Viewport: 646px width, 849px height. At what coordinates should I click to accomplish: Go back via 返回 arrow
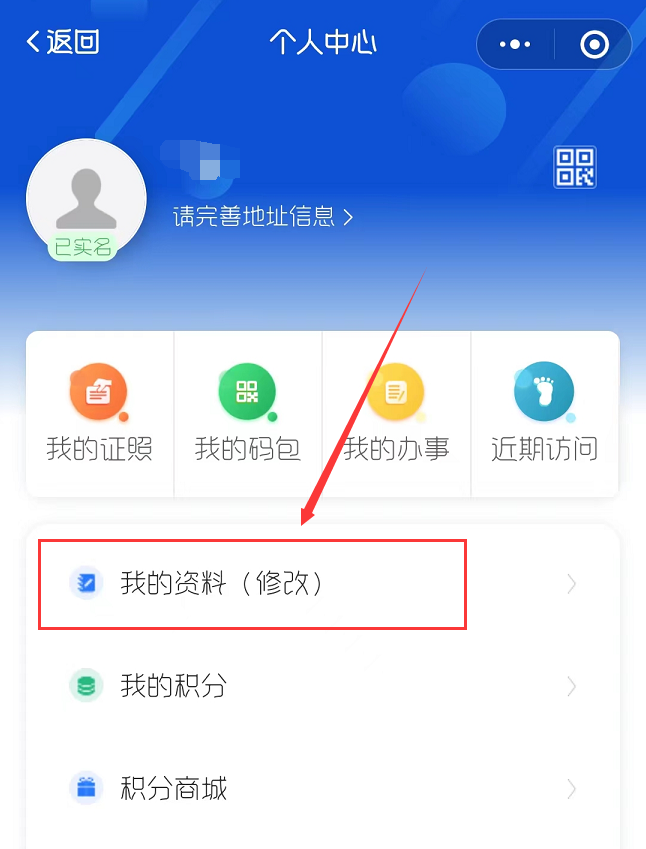[x=62, y=42]
